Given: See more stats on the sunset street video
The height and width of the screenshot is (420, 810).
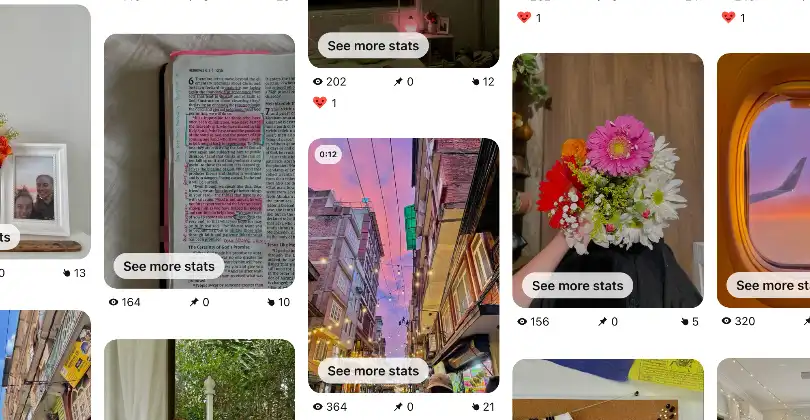Looking at the screenshot, I should pyautogui.click(x=373, y=370).
